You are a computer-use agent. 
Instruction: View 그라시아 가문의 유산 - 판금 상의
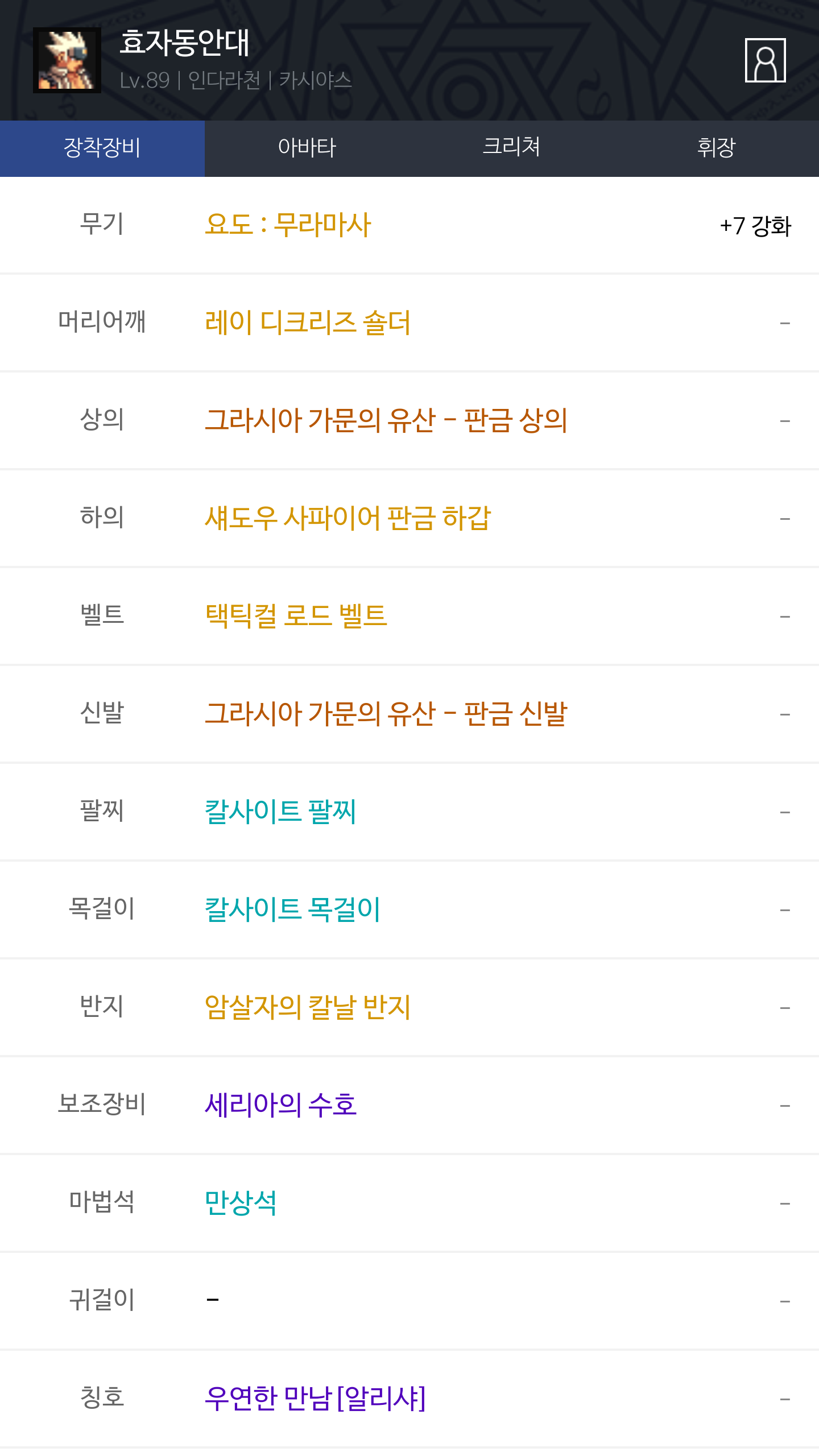[x=386, y=420]
